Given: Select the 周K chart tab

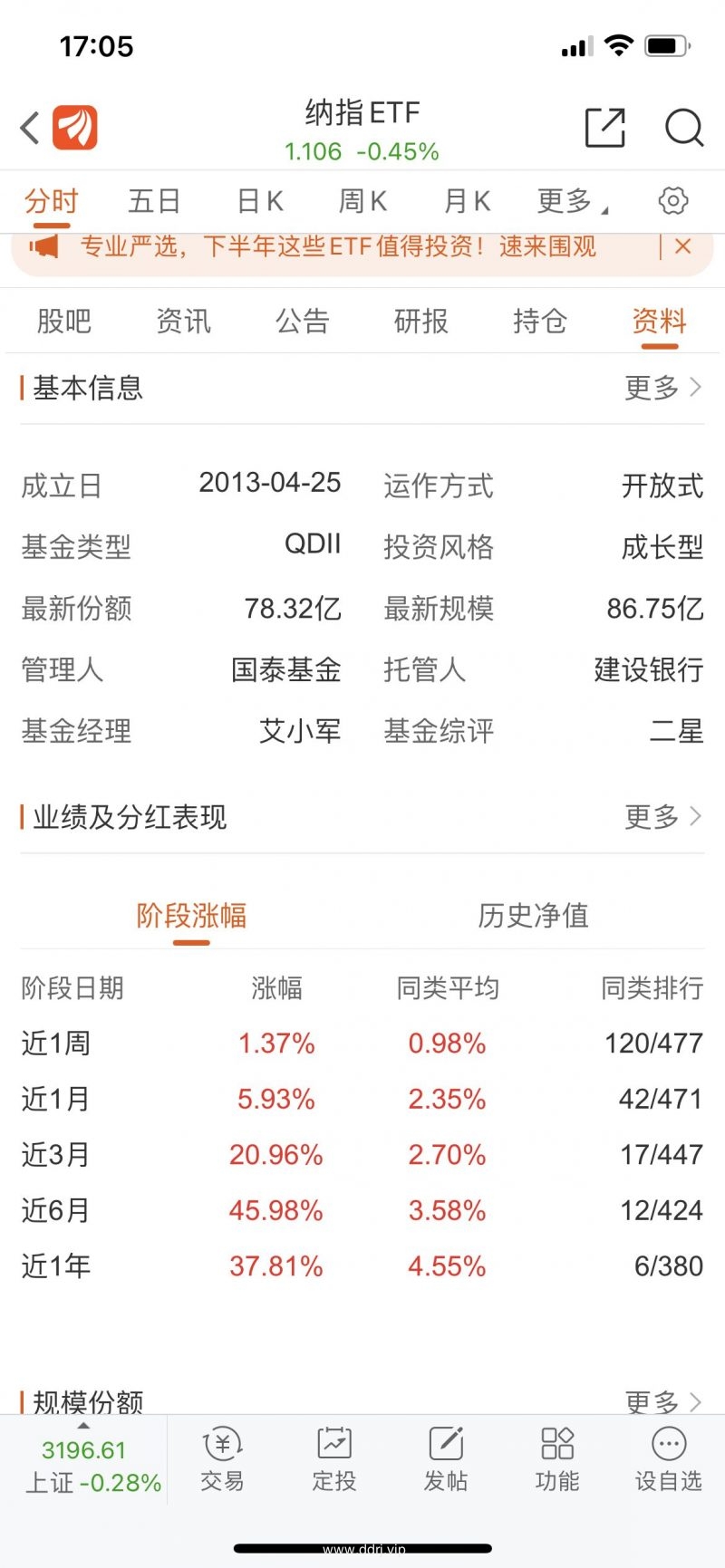Looking at the screenshot, I should 362,201.
